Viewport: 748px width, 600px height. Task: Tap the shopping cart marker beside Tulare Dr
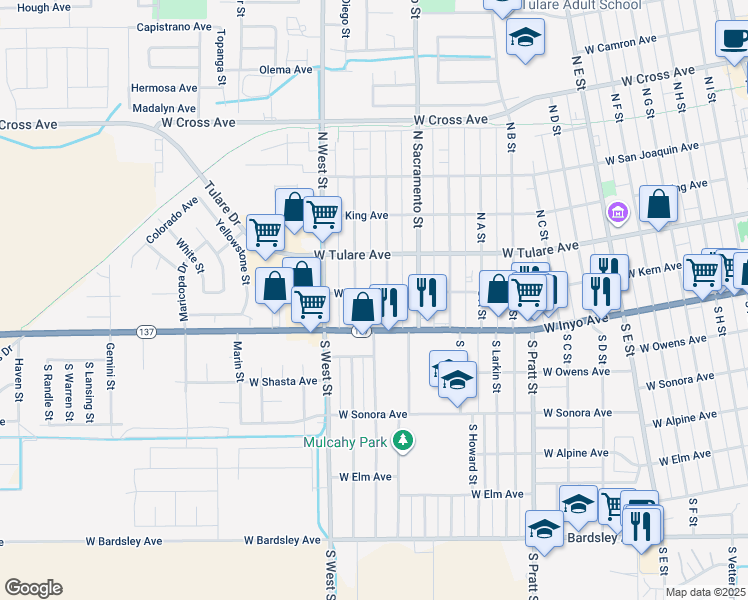(x=265, y=232)
